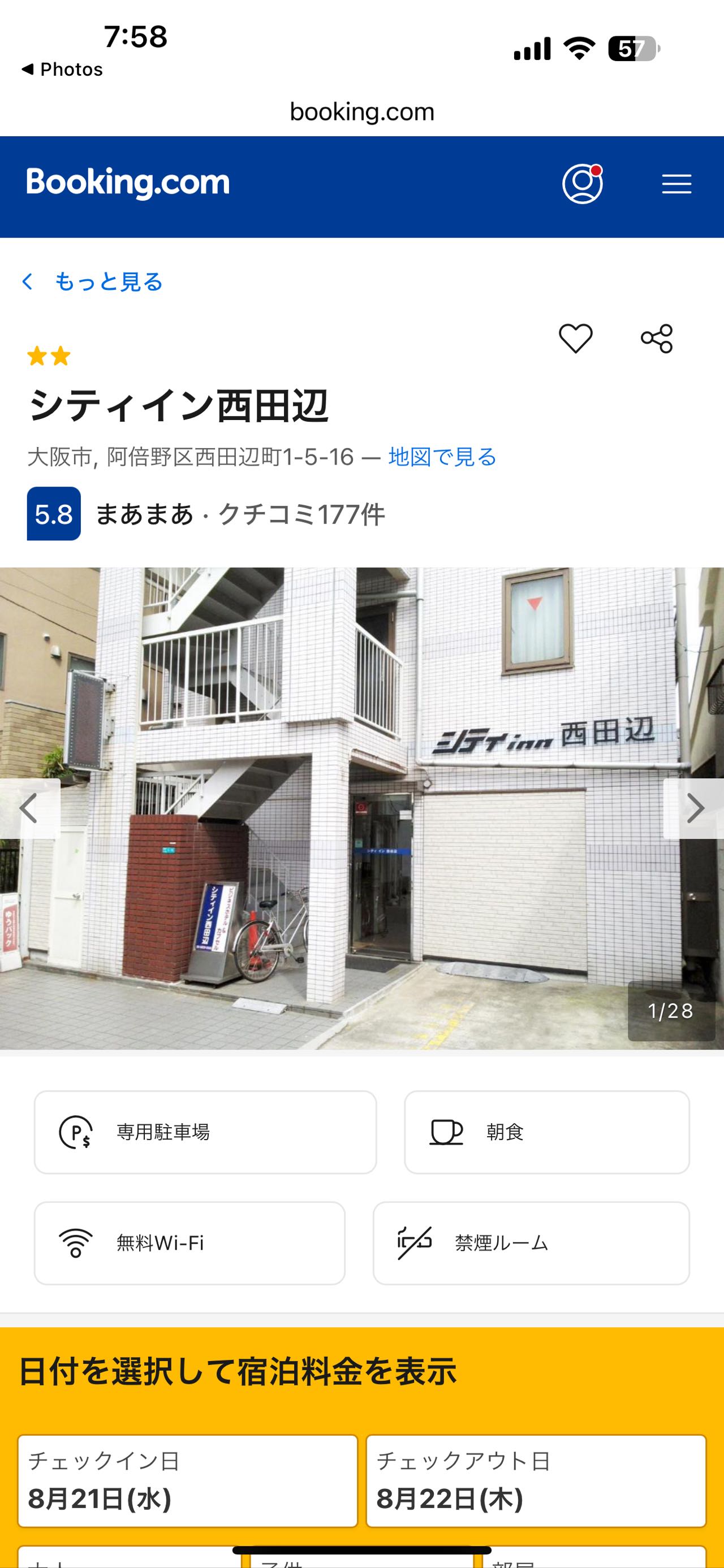This screenshot has height=1568, width=724.
Task: Save hotel with the heart icon
Action: click(575, 339)
